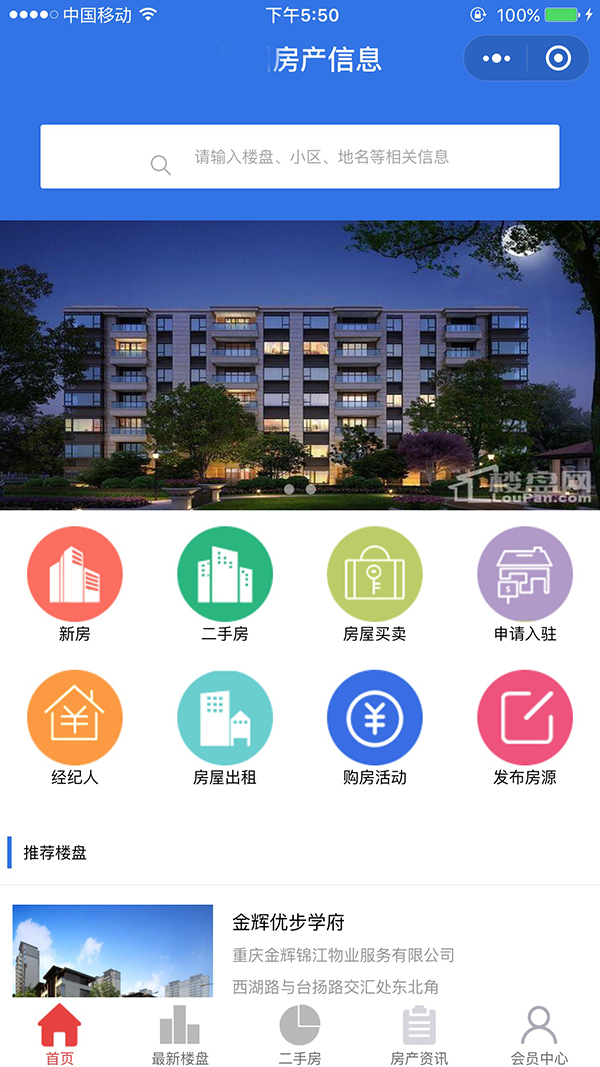Screen dimensions: 600x1067
Task: Go to the 二手房 bottom tab
Action: click(x=300, y=1035)
